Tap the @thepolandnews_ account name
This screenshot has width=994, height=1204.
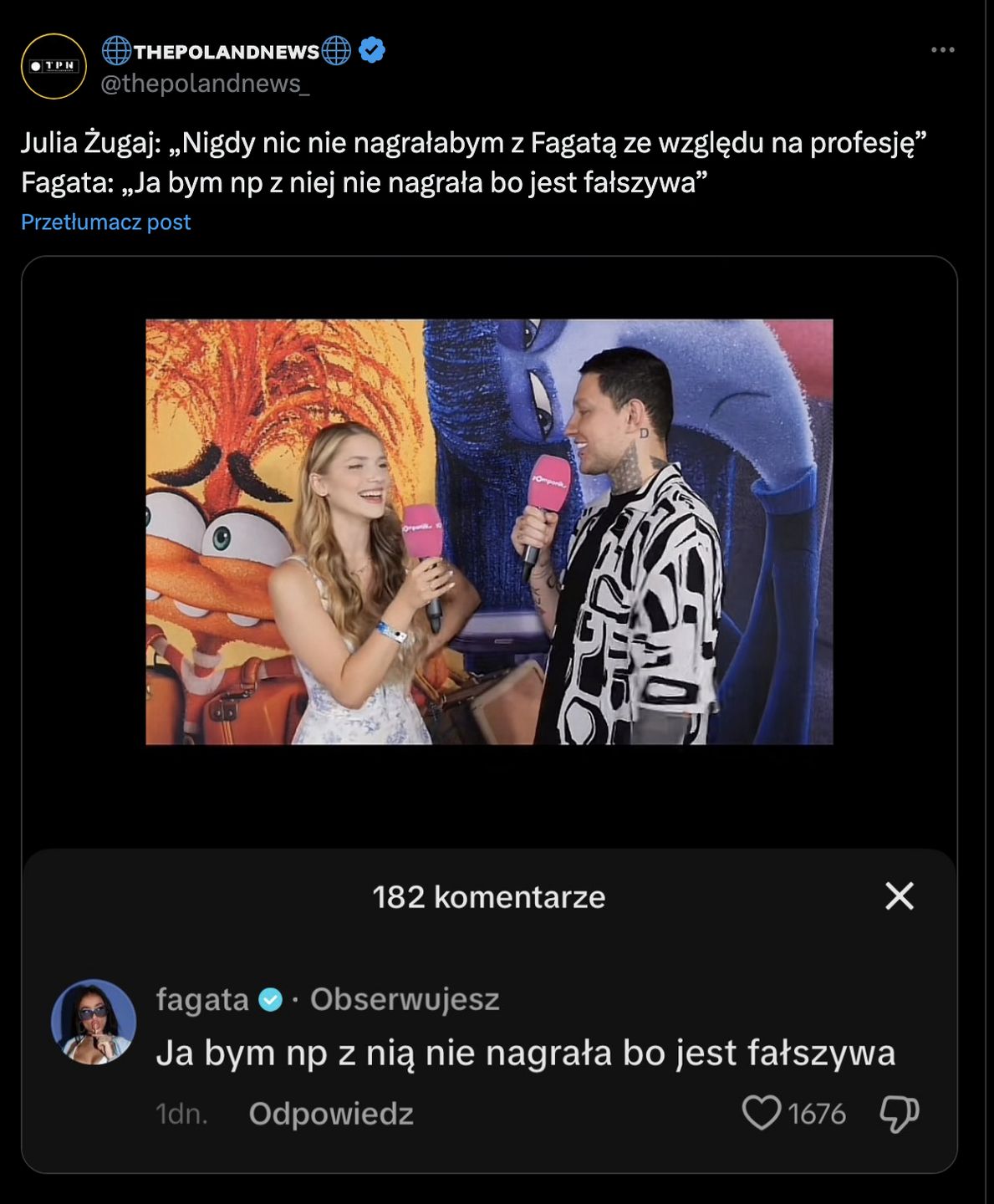(x=205, y=84)
